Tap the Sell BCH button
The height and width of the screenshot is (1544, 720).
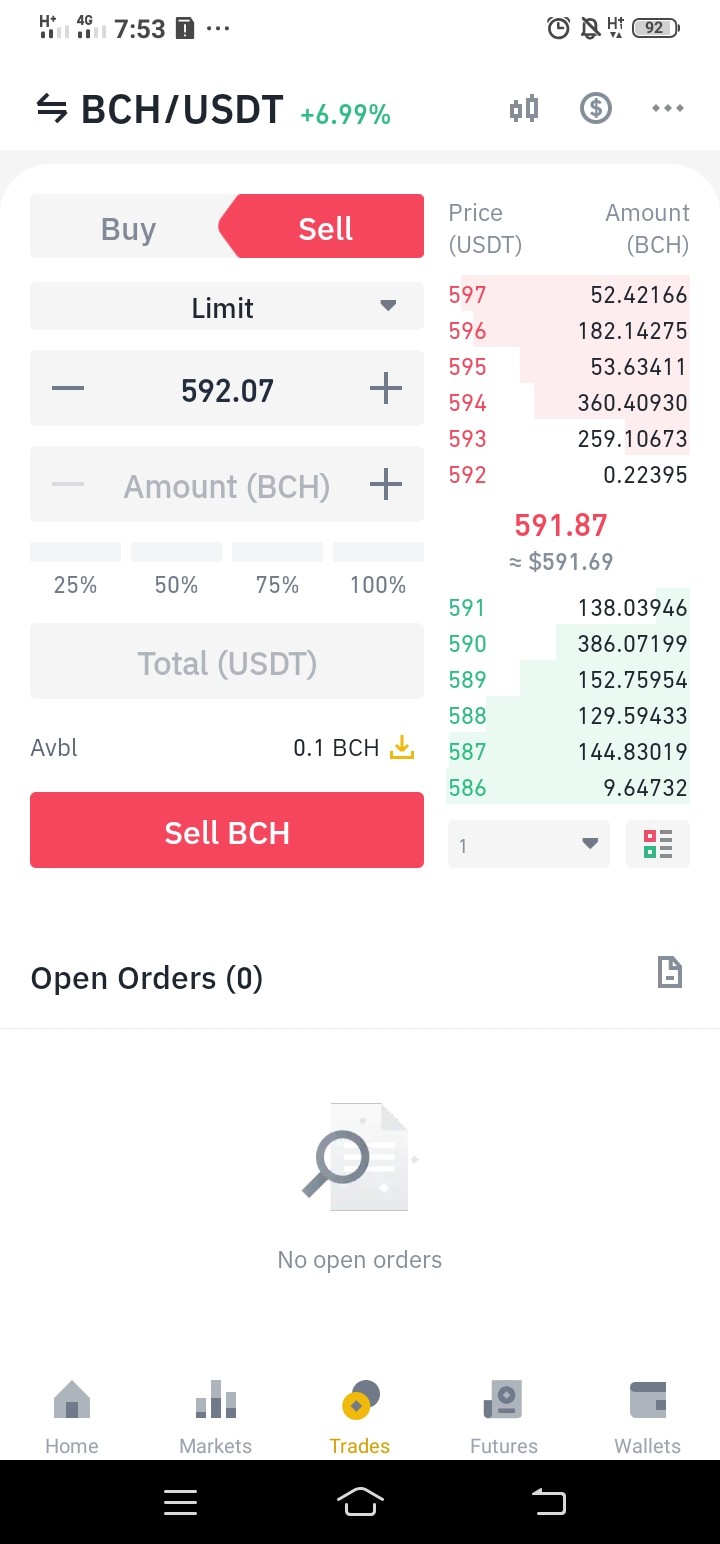pyautogui.click(x=227, y=830)
